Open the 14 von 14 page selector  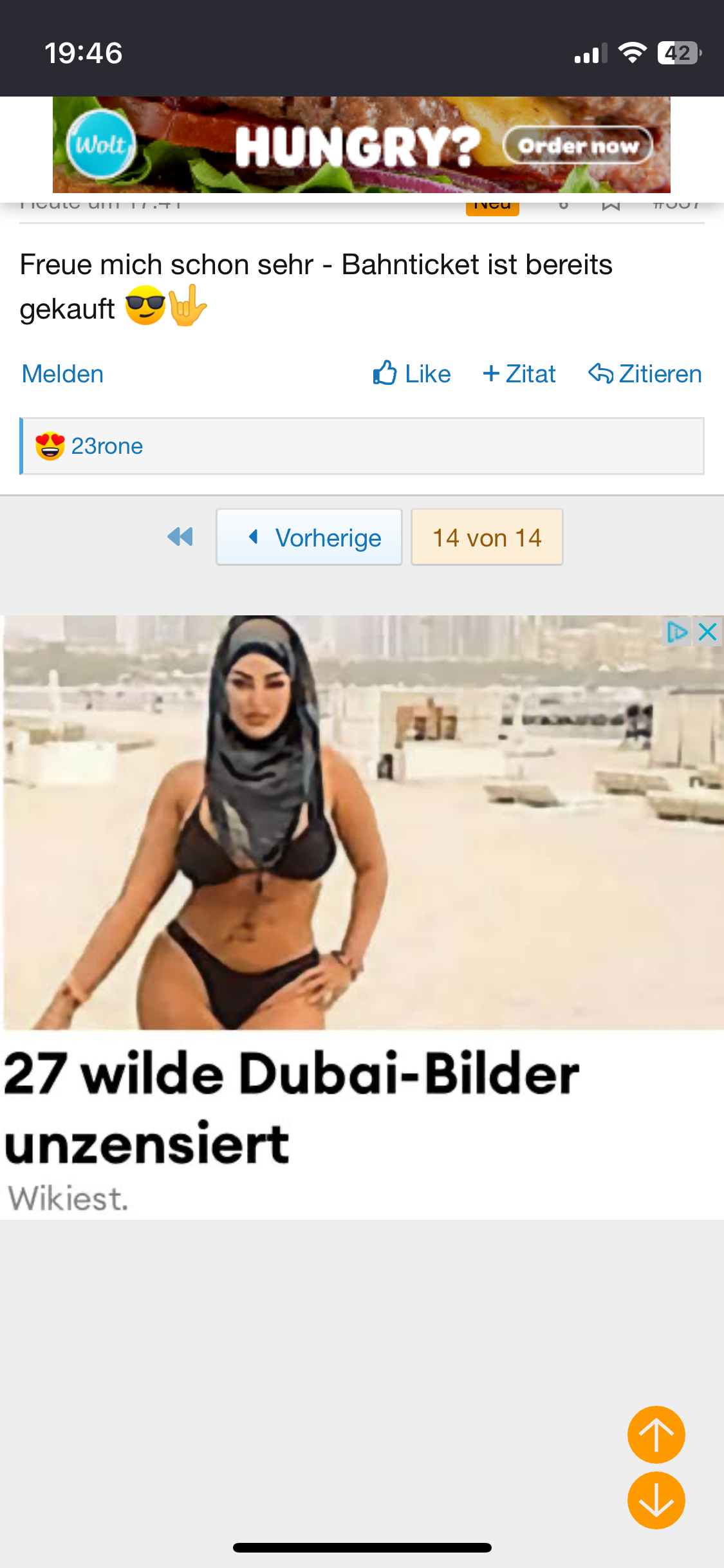487,537
